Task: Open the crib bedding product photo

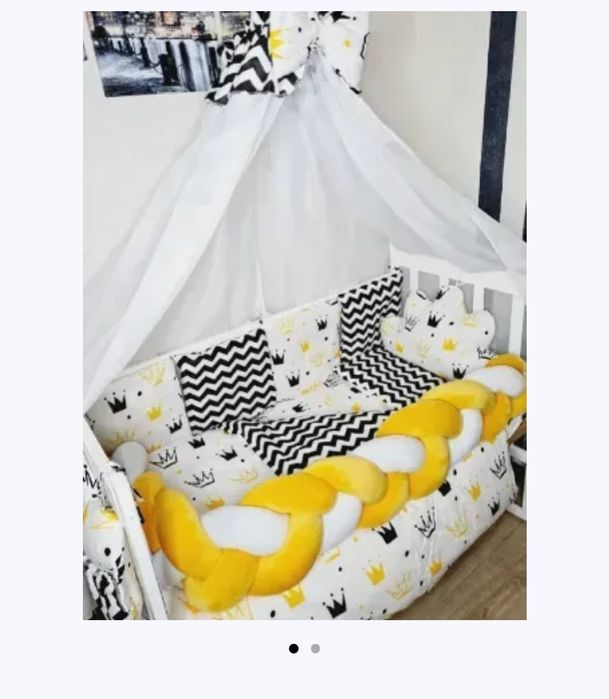Action: click(x=304, y=315)
